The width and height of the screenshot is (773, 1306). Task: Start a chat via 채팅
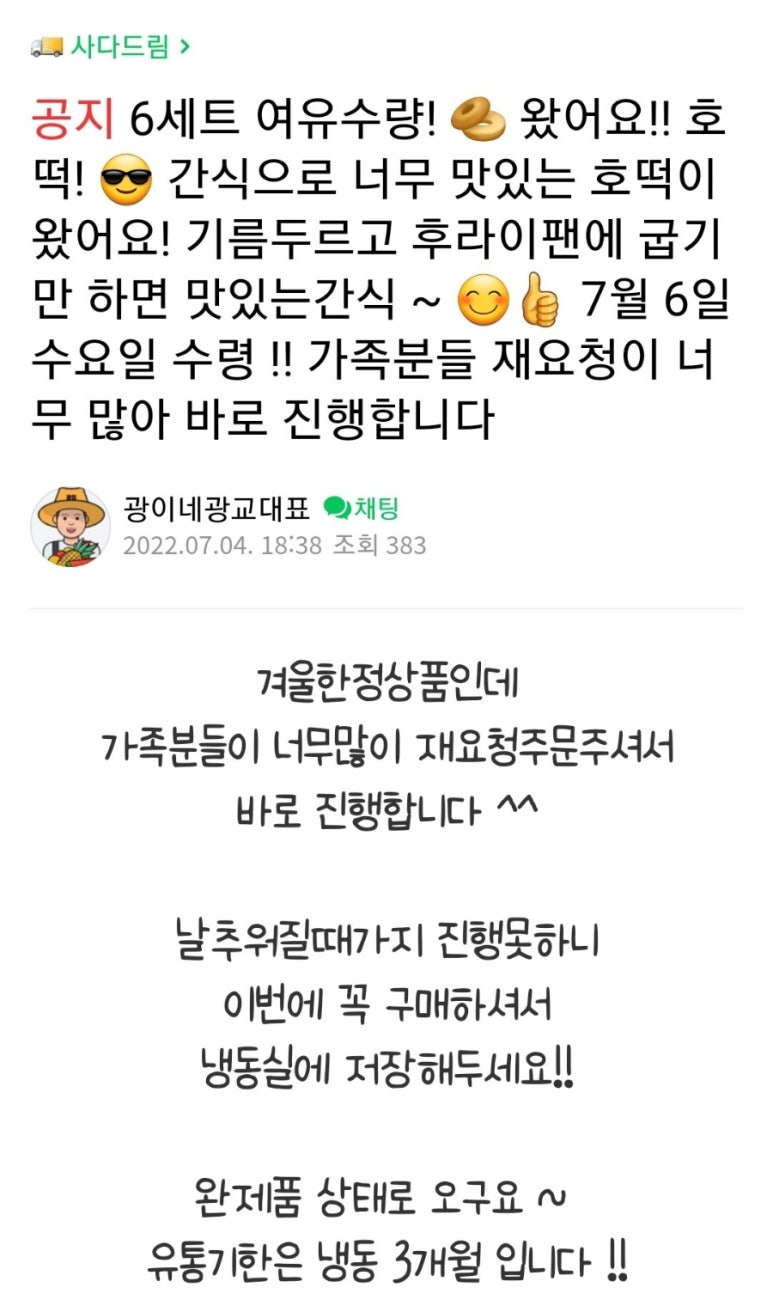[362, 509]
